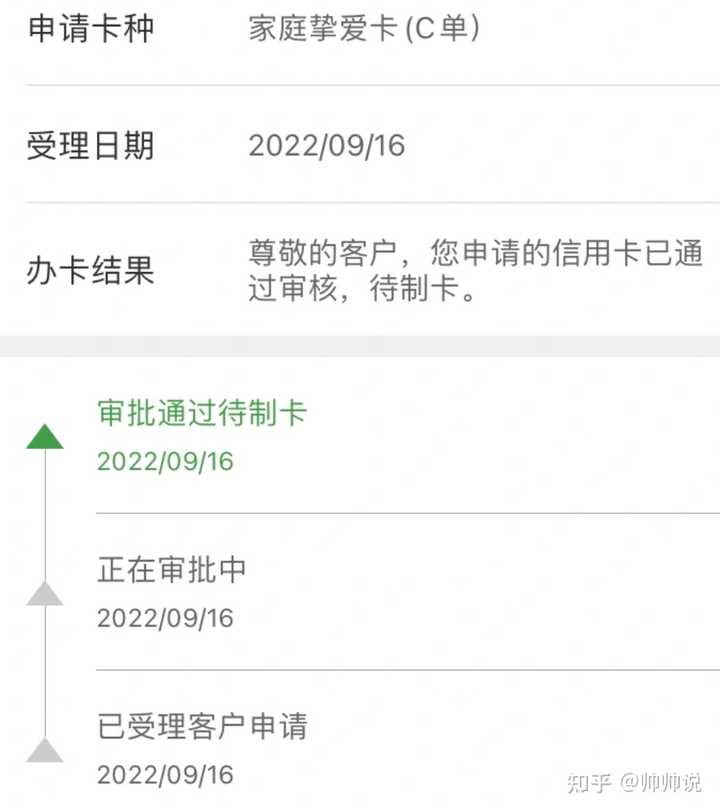This screenshot has width=720, height=812.
Task: Select the 申请卡种 row header
Action: (x=90, y=30)
